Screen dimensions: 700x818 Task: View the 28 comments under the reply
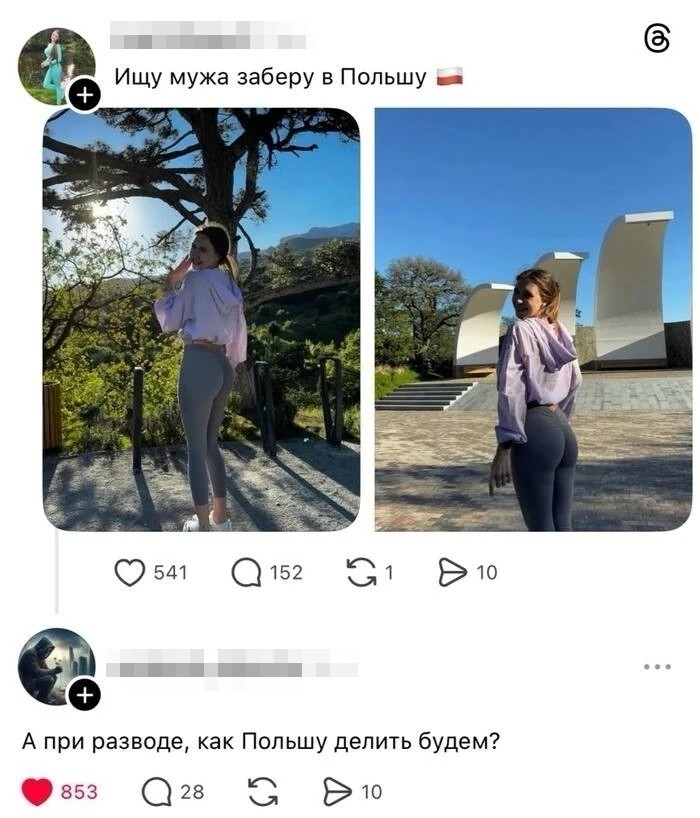point(157,792)
